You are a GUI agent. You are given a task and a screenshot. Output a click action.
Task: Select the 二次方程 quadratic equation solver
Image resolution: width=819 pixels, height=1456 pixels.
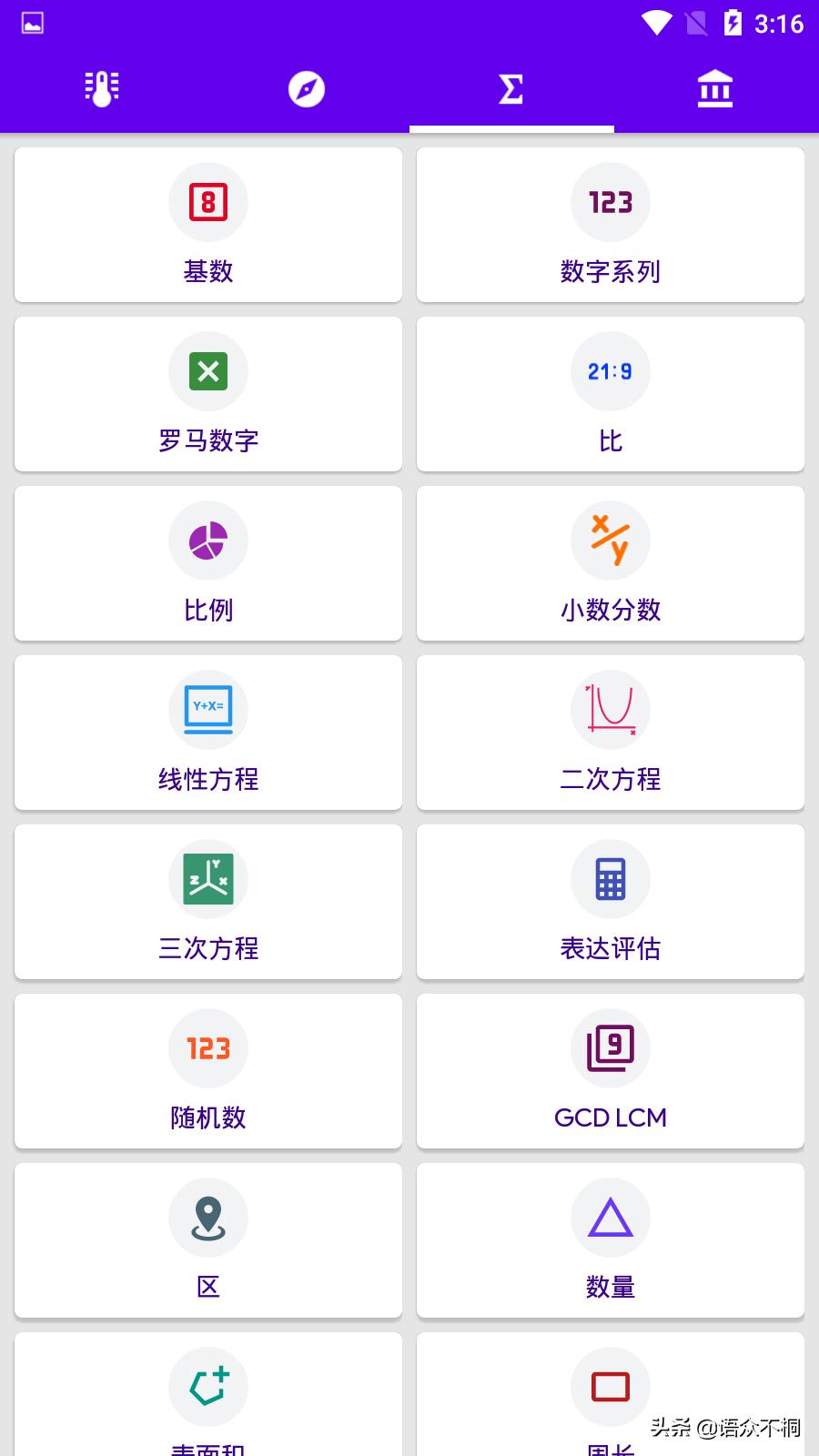[610, 732]
